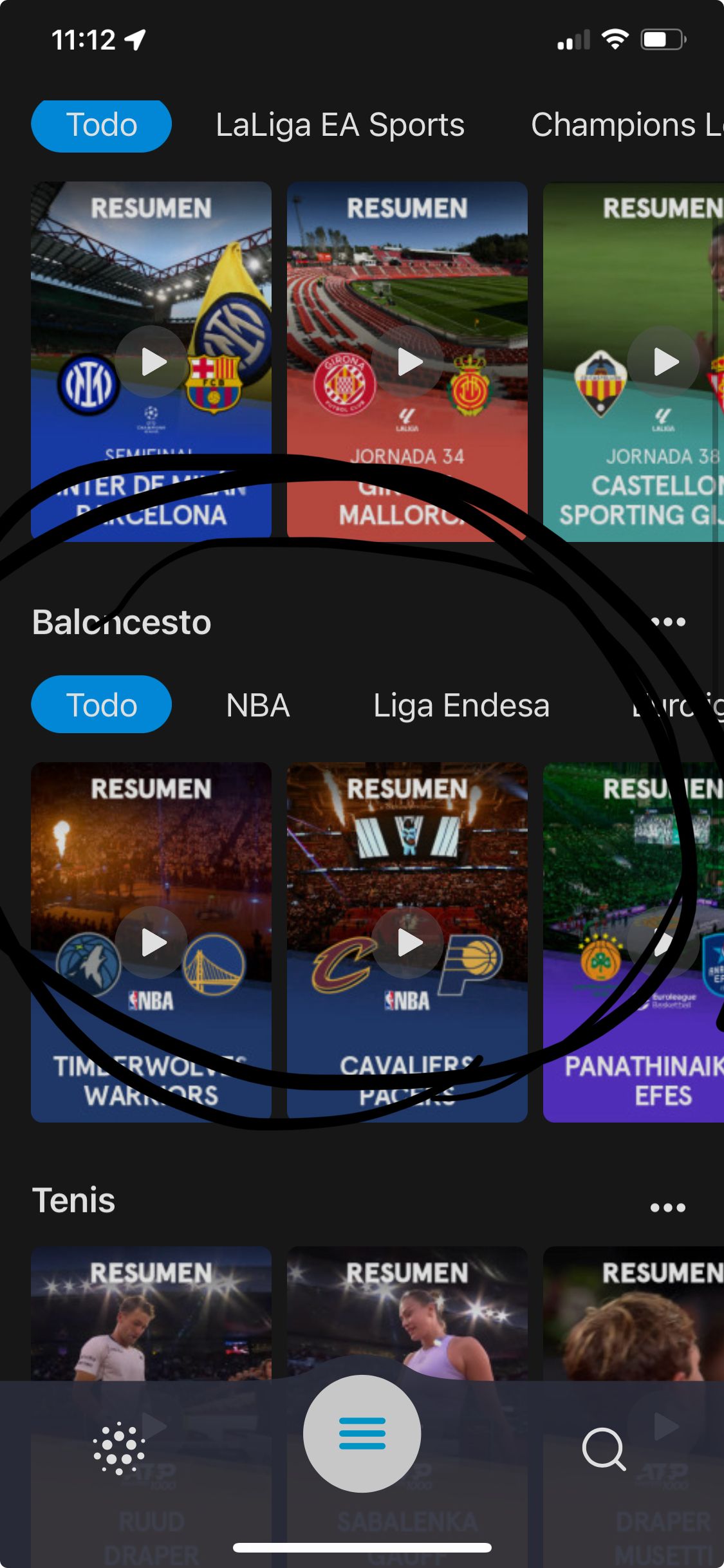Screen dimensions: 724x1568
Task: Open the search icon
Action: point(604,1450)
